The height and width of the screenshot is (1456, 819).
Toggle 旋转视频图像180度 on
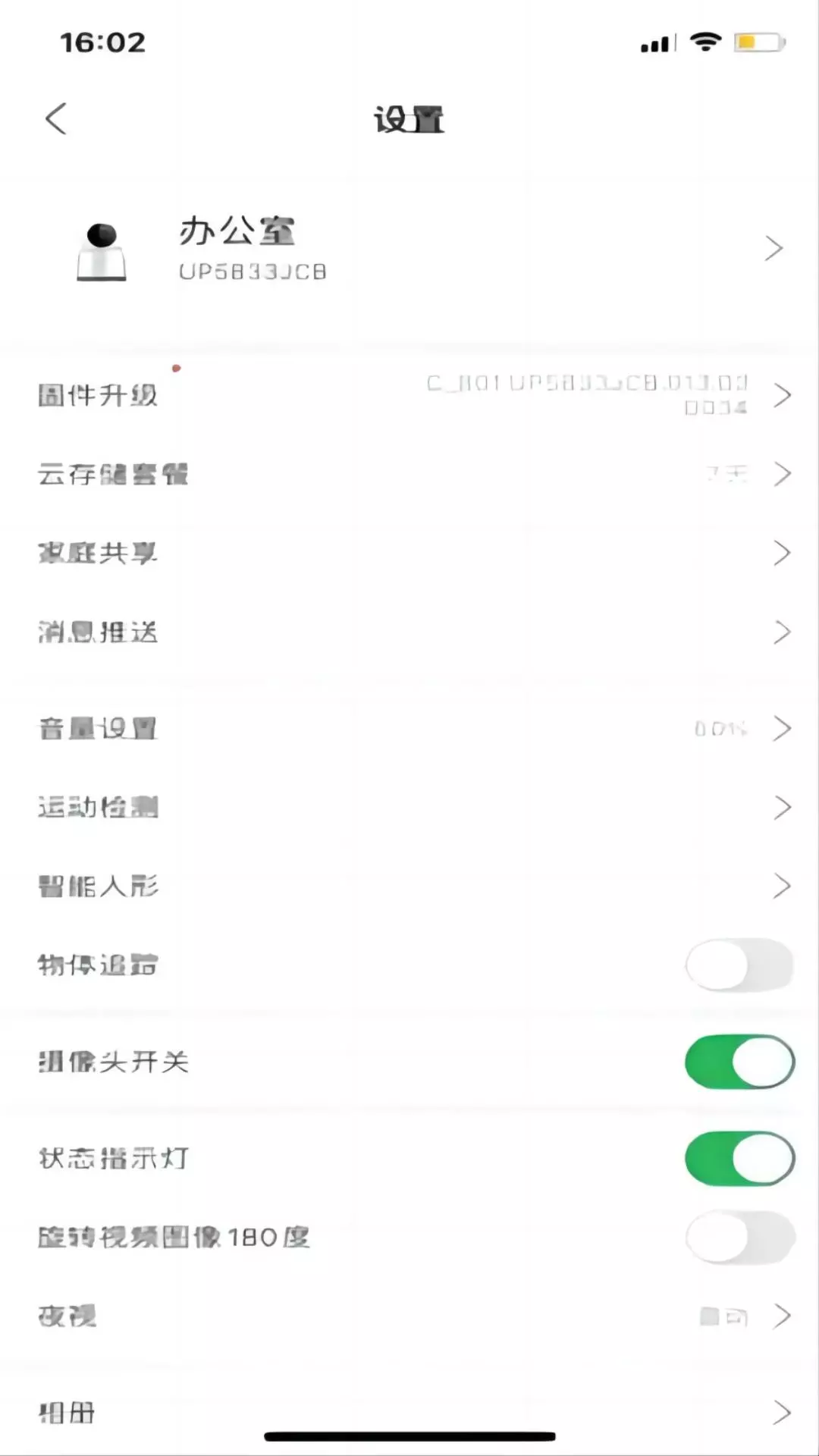tap(739, 1238)
